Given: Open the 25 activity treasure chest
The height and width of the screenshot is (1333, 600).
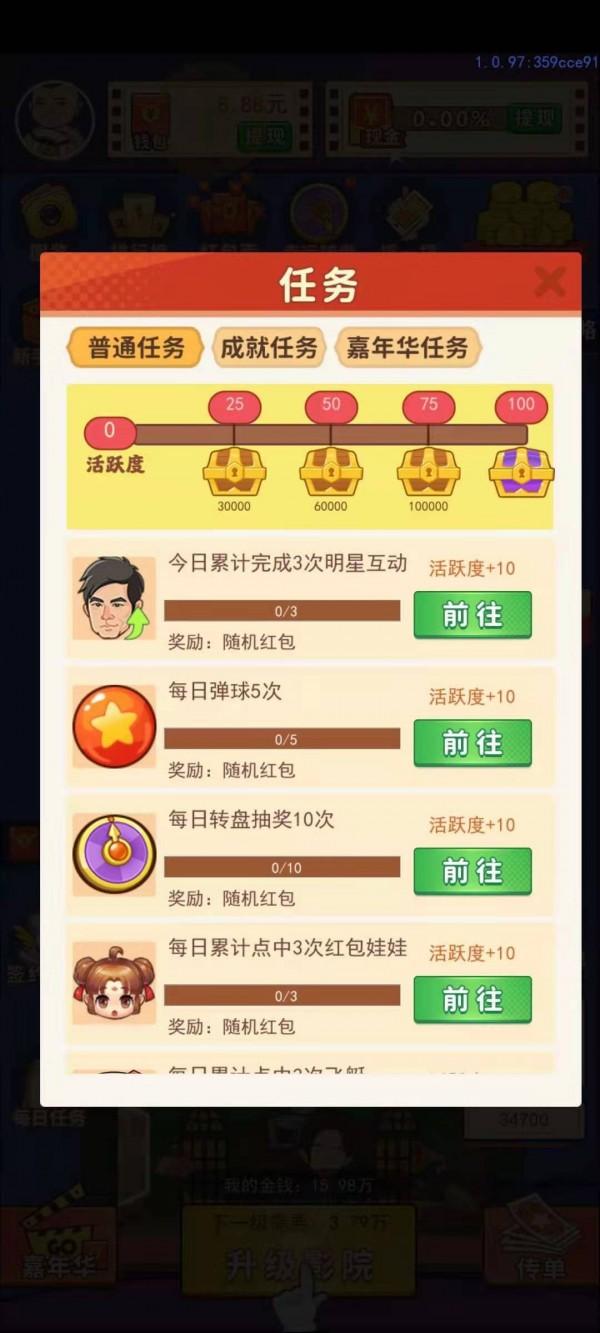Looking at the screenshot, I should point(234,472).
